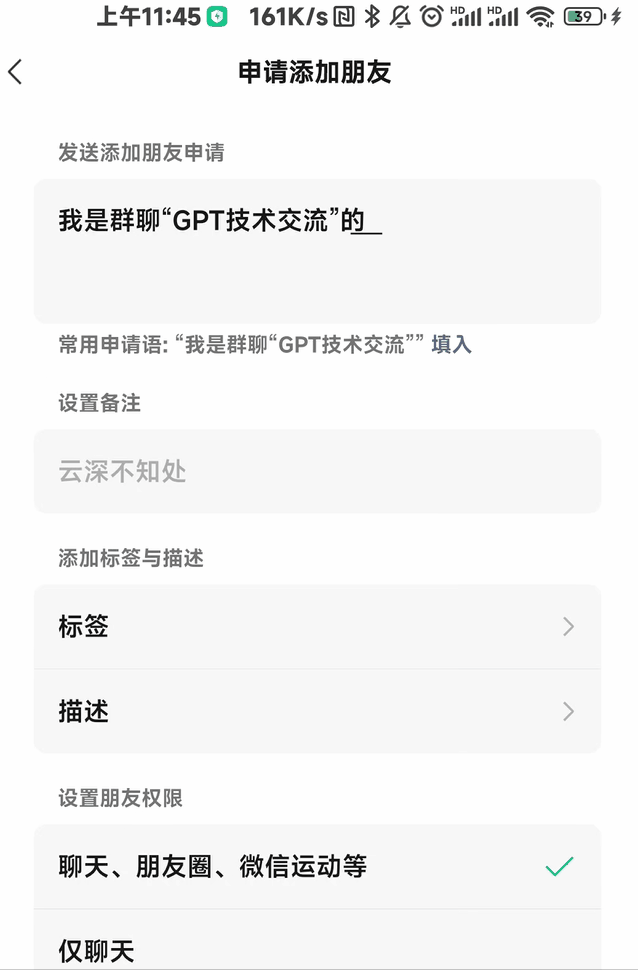
Task: Select 聊天、朋友圈、微信运动等 permission
Action: pyautogui.click(x=317, y=866)
